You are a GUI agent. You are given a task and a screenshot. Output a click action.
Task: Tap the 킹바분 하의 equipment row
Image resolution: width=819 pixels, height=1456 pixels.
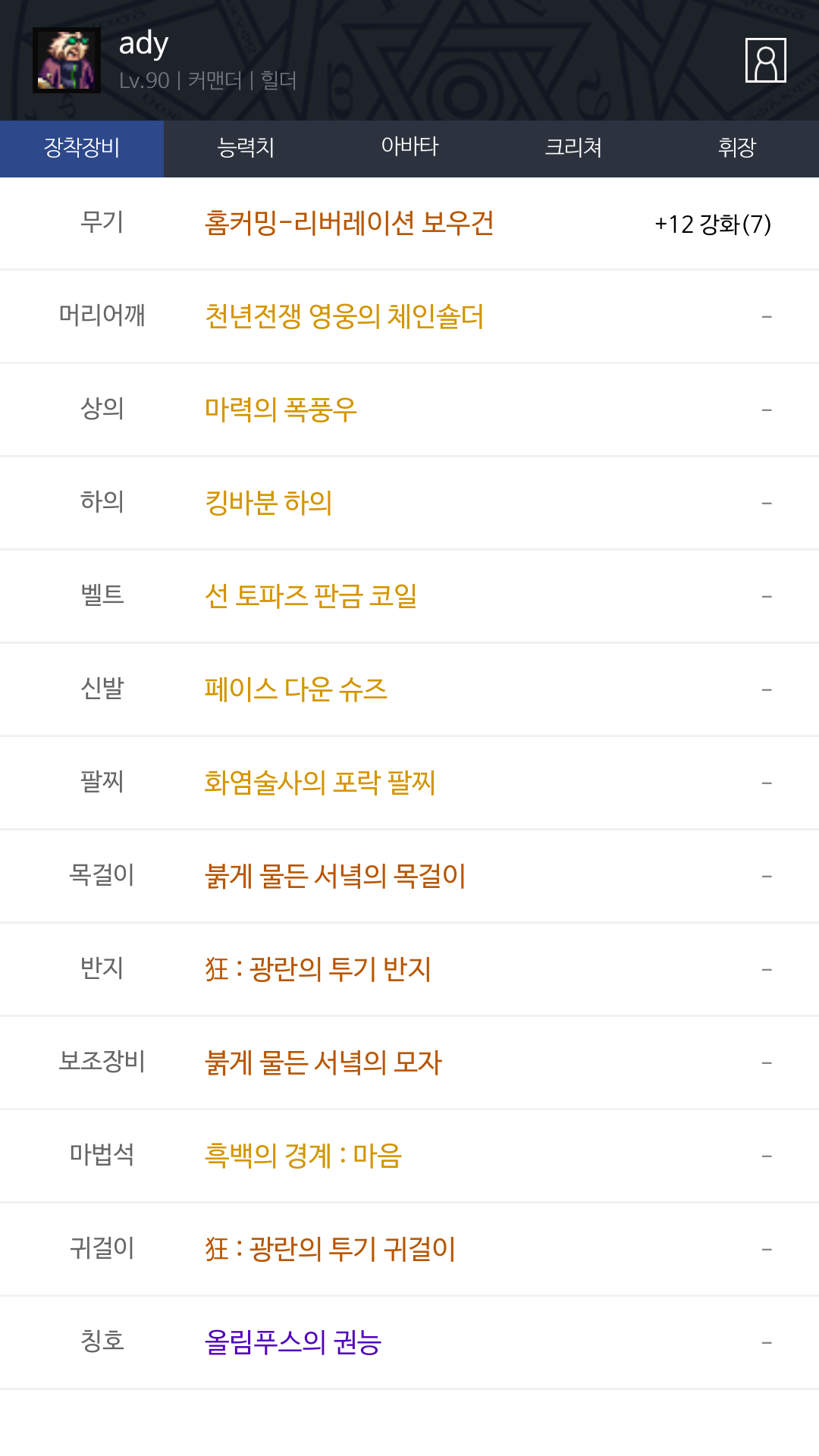[x=409, y=504]
